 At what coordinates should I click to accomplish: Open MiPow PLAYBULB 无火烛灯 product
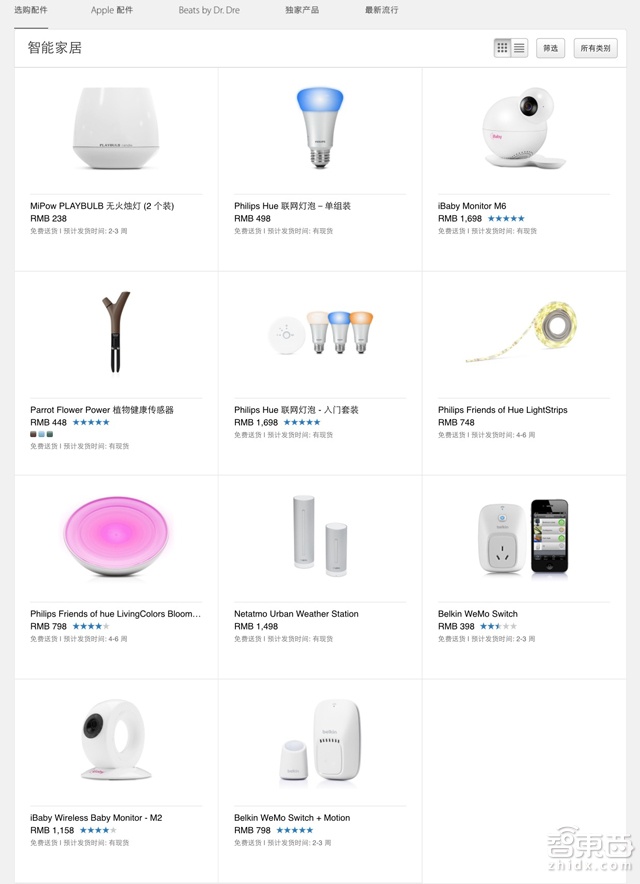click(x=102, y=206)
